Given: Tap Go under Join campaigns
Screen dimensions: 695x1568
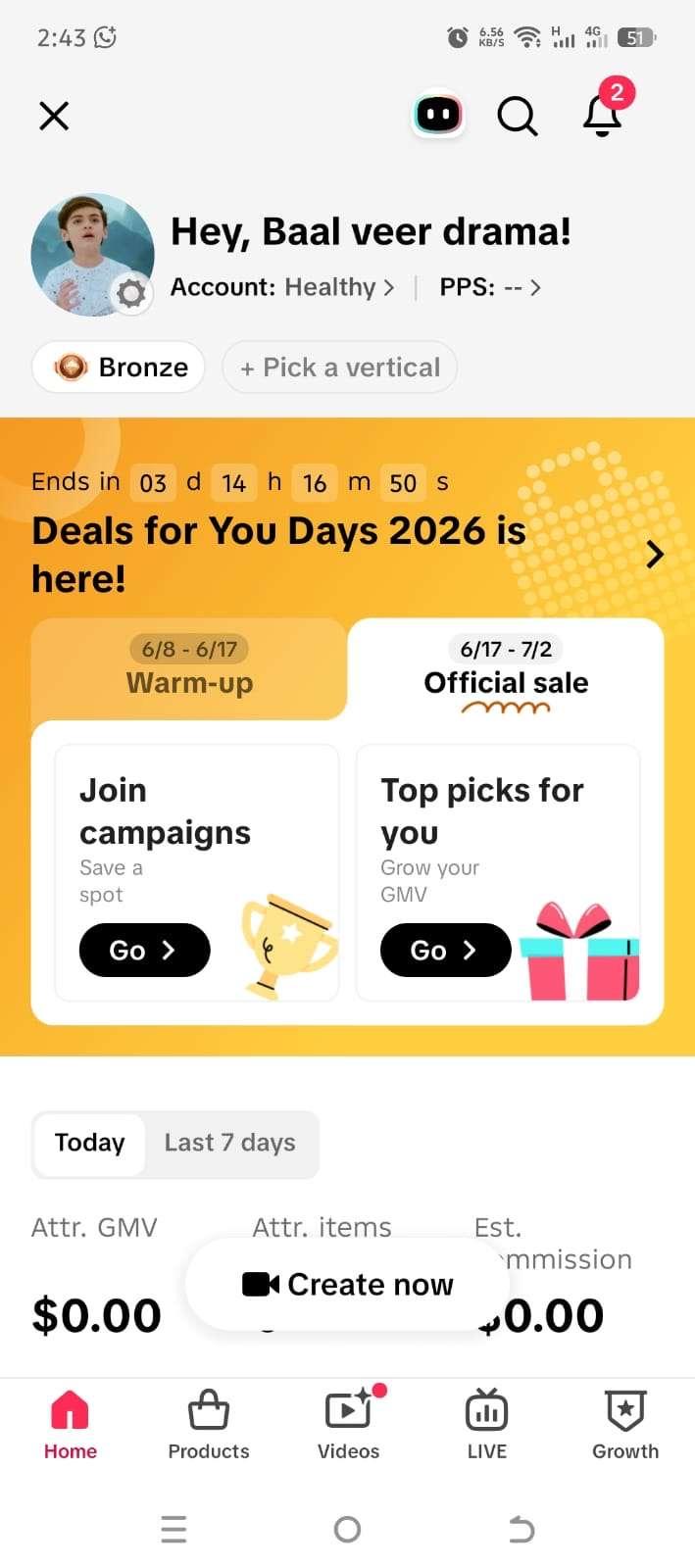Looking at the screenshot, I should point(145,951).
